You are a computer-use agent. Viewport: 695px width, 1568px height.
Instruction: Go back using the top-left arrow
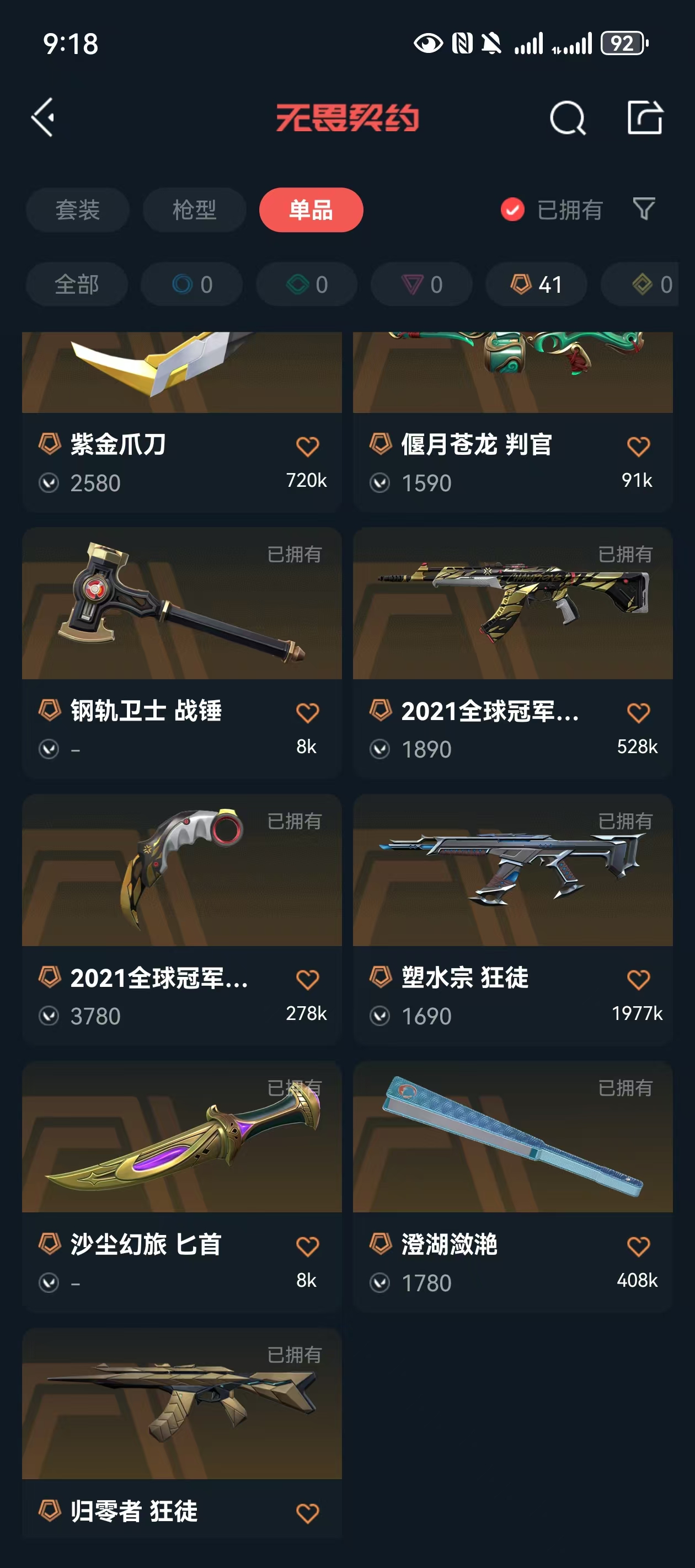42,117
